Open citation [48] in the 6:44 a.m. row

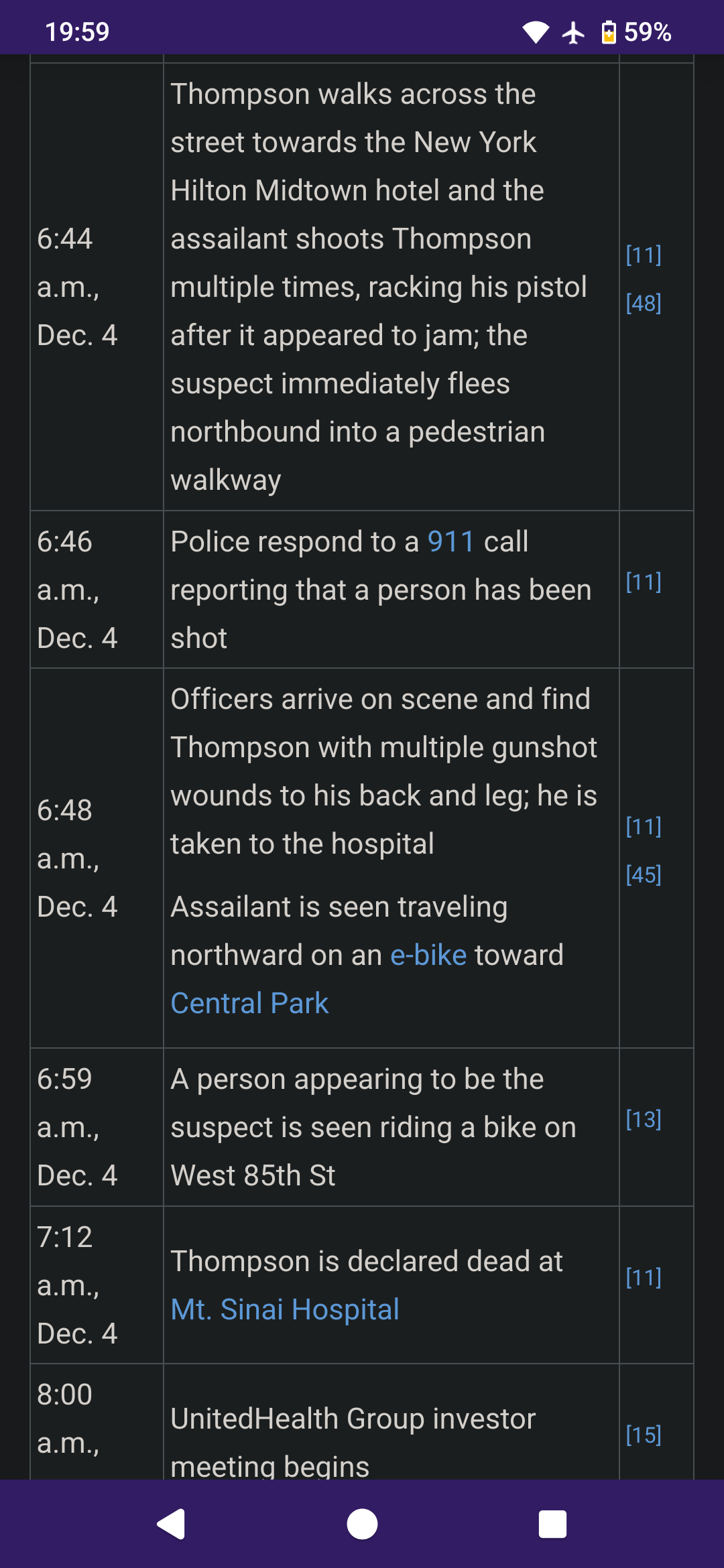click(644, 303)
